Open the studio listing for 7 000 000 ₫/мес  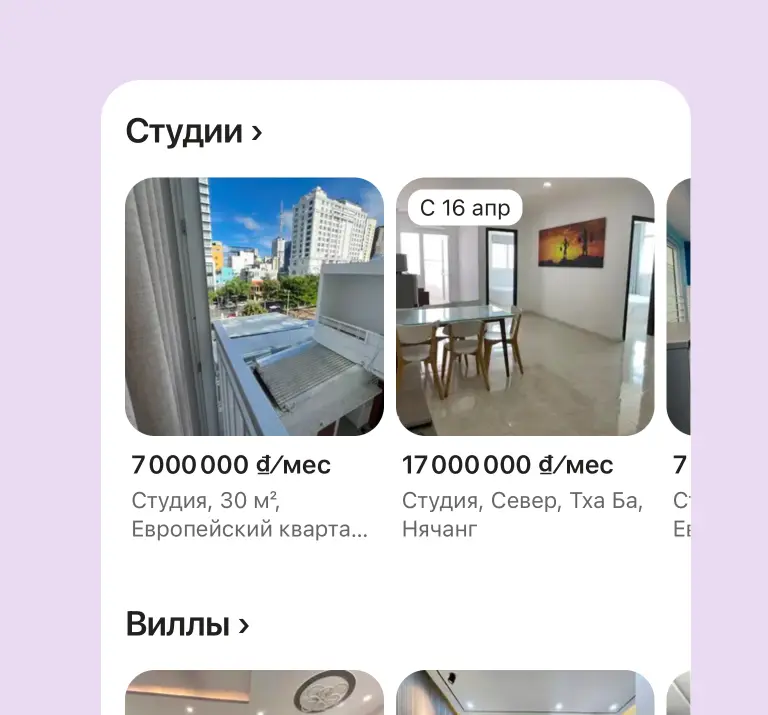pyautogui.click(x=254, y=306)
